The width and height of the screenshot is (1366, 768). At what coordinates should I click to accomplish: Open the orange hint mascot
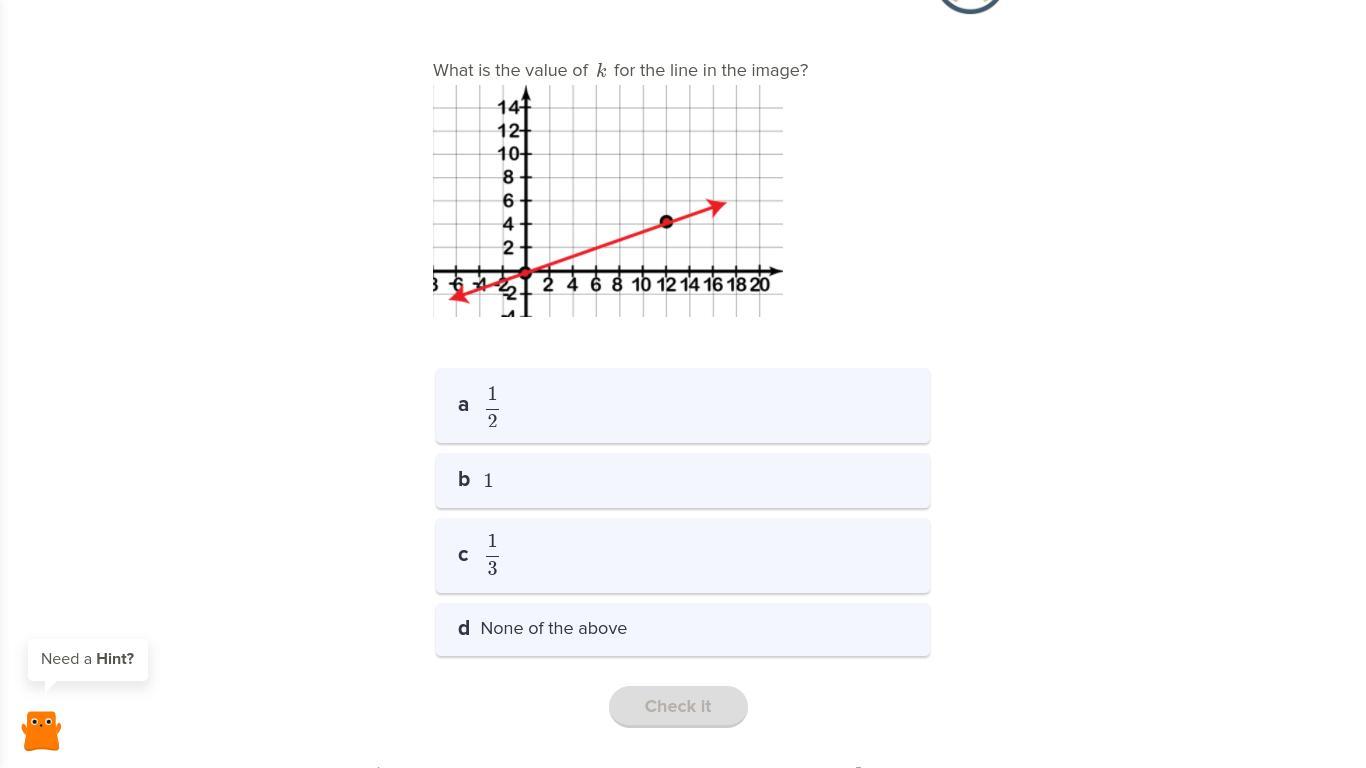42,731
